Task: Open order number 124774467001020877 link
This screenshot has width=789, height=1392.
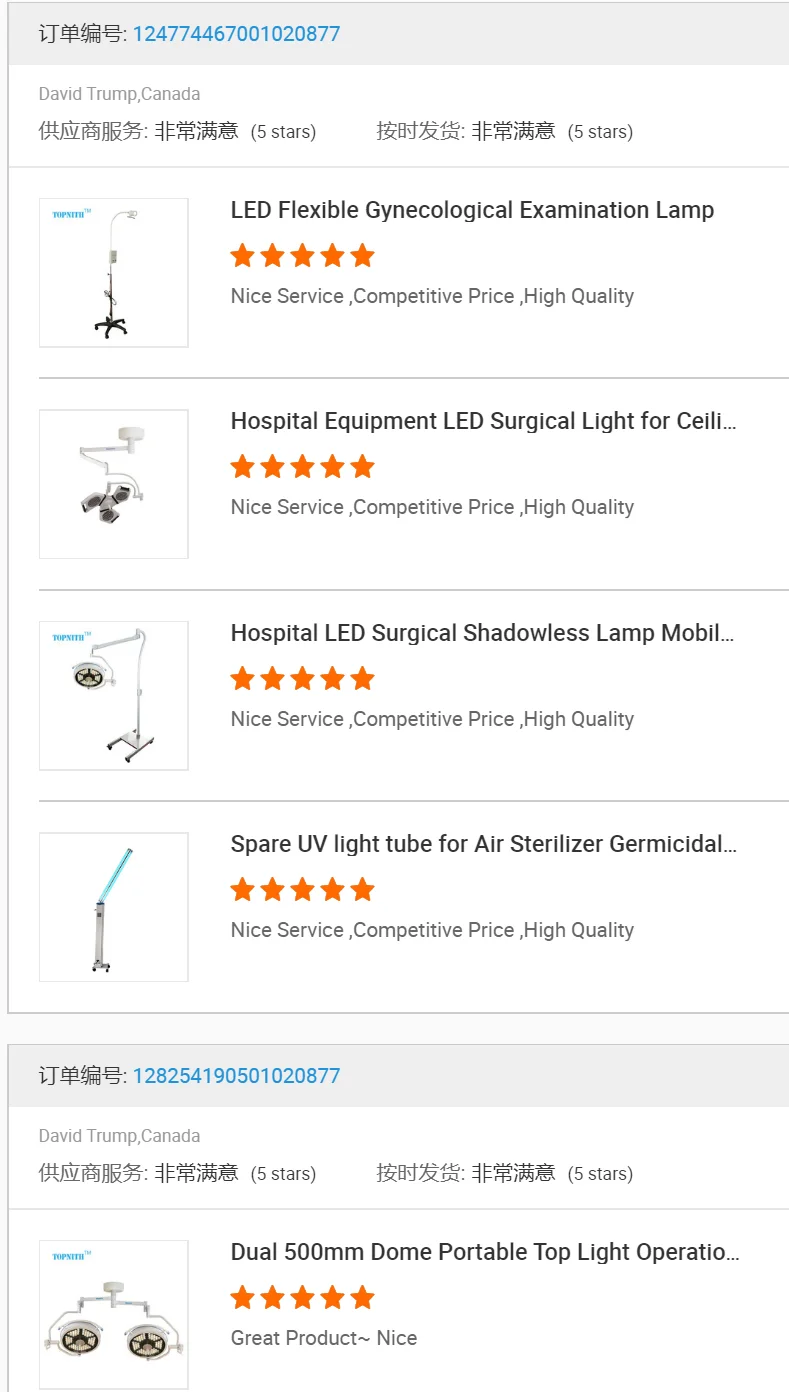Action: [236, 34]
